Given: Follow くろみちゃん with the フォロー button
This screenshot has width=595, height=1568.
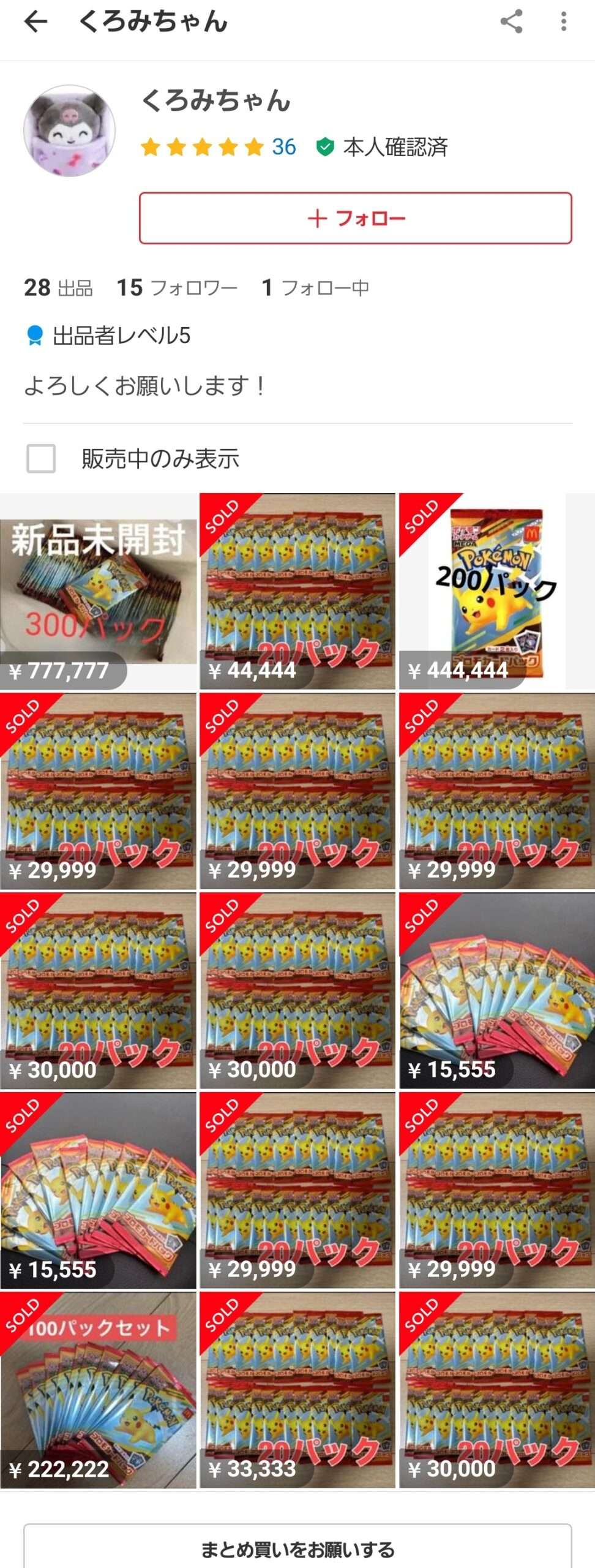Looking at the screenshot, I should (355, 218).
